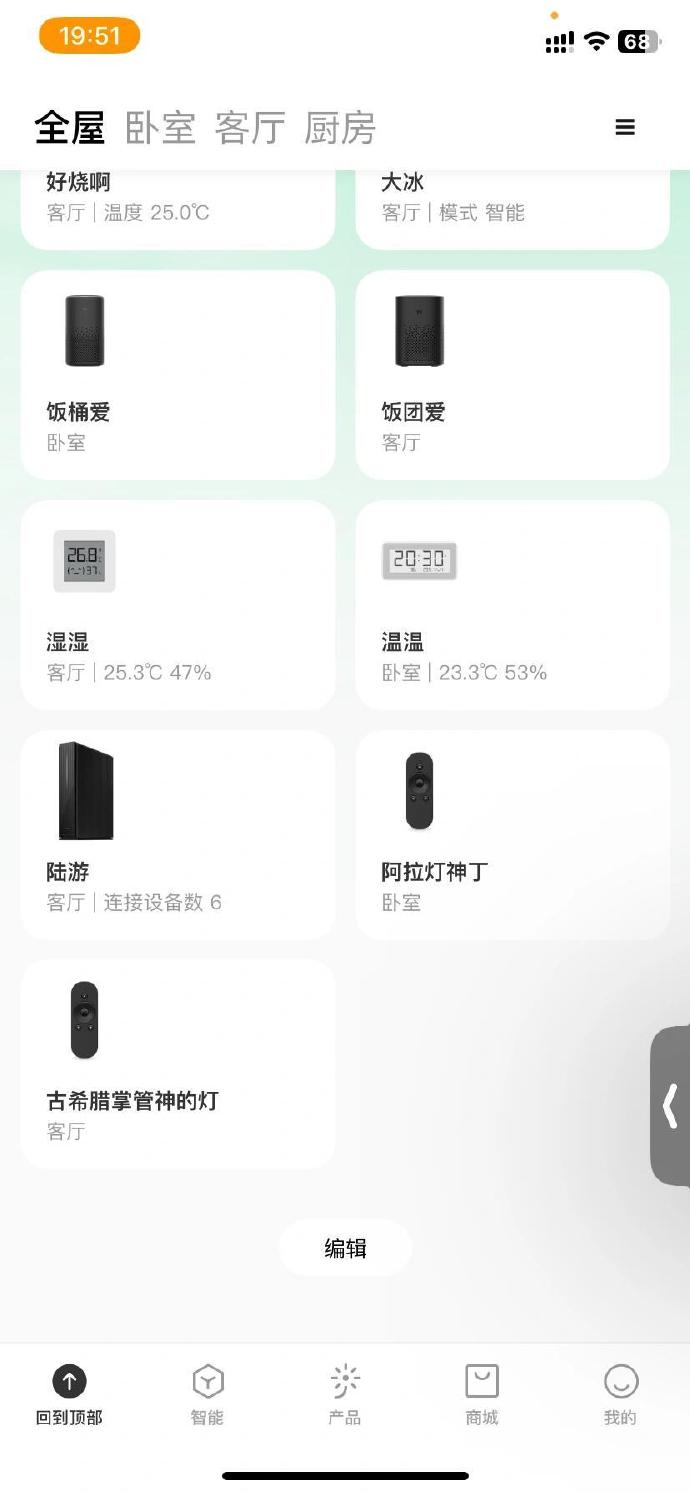Tap 回到顶部 to return to top
690x1493 pixels.
[69, 1396]
